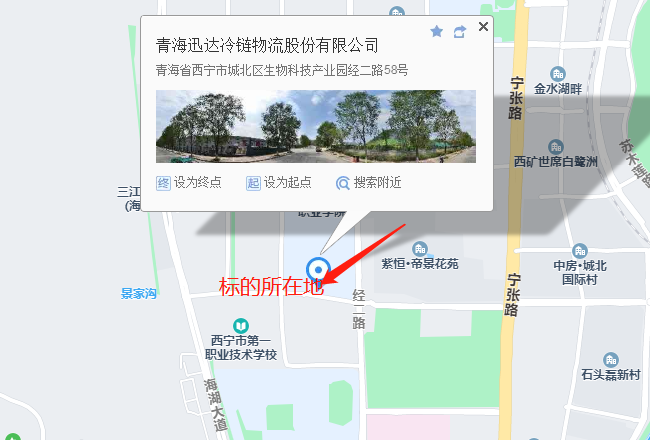Share this location from the popup
Viewport: 650px width, 440px height.
click(460, 32)
